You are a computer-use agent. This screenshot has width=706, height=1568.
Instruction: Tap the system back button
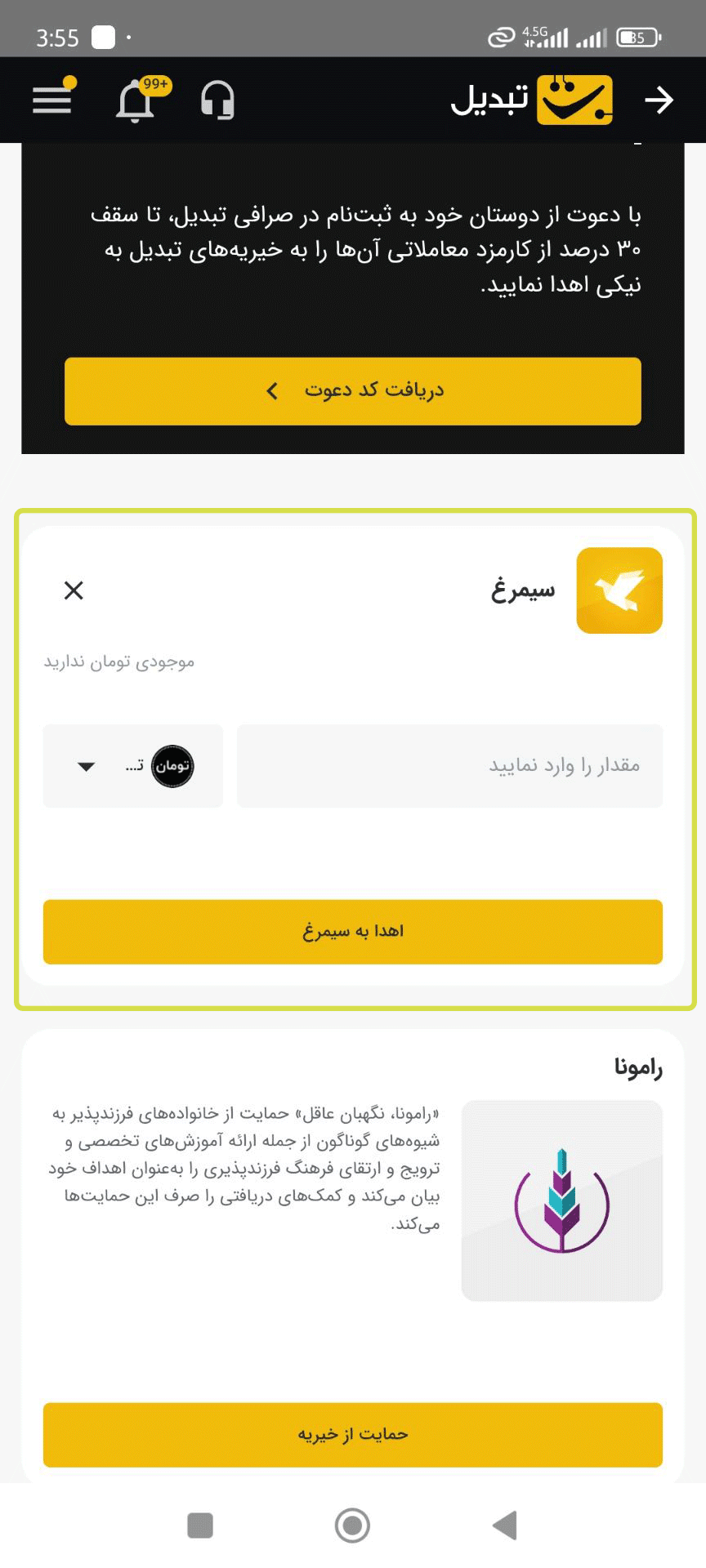click(505, 1525)
